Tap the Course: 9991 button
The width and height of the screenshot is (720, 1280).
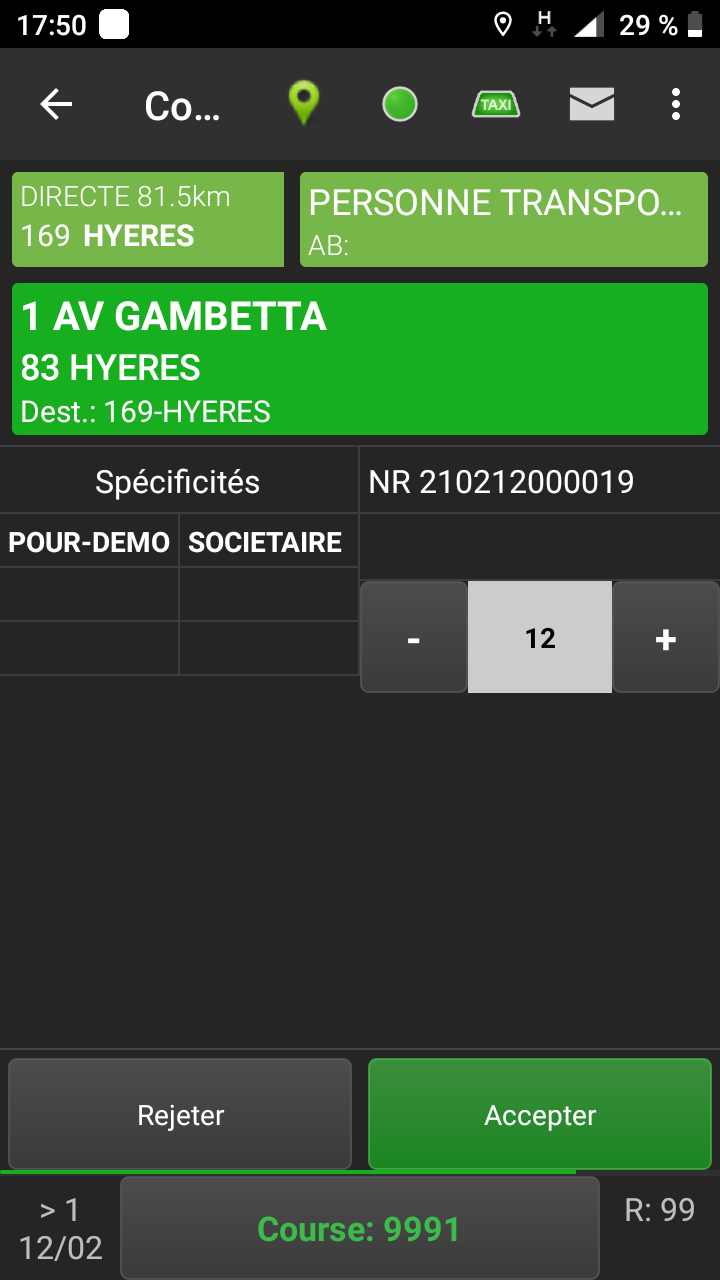360,1228
